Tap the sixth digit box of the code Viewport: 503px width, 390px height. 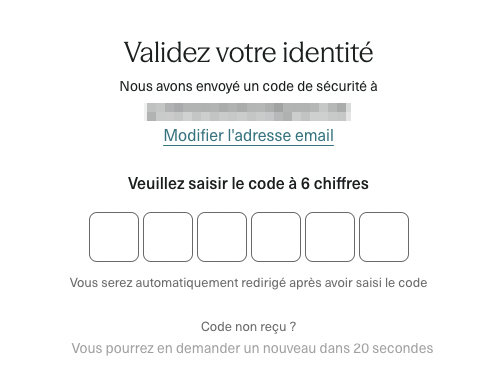(x=384, y=237)
